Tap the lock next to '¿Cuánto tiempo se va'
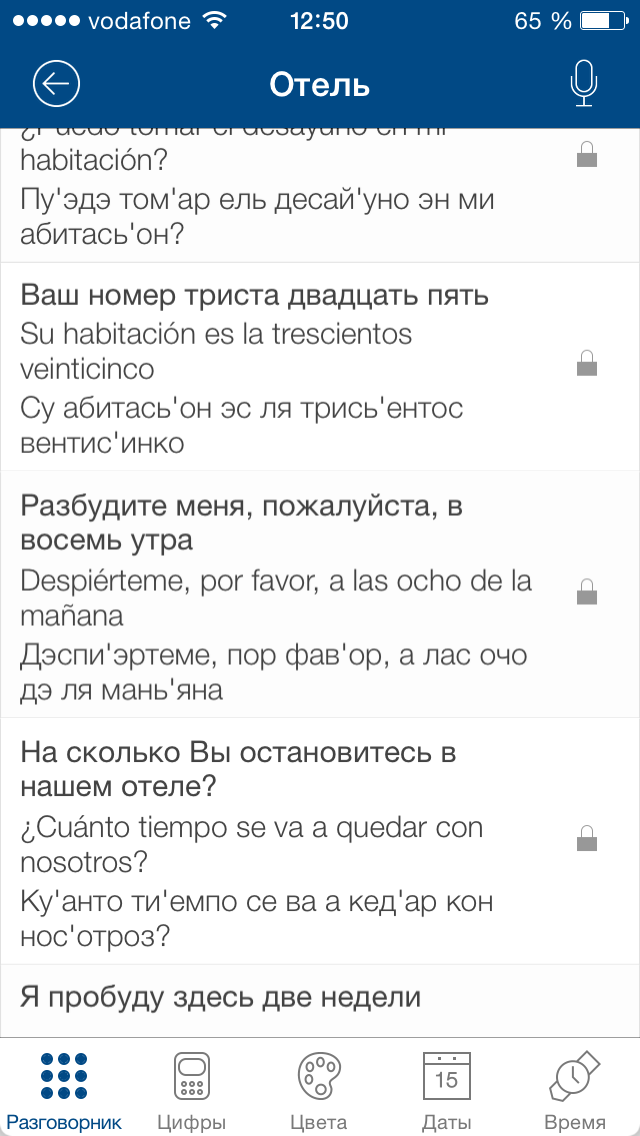 pyautogui.click(x=586, y=838)
